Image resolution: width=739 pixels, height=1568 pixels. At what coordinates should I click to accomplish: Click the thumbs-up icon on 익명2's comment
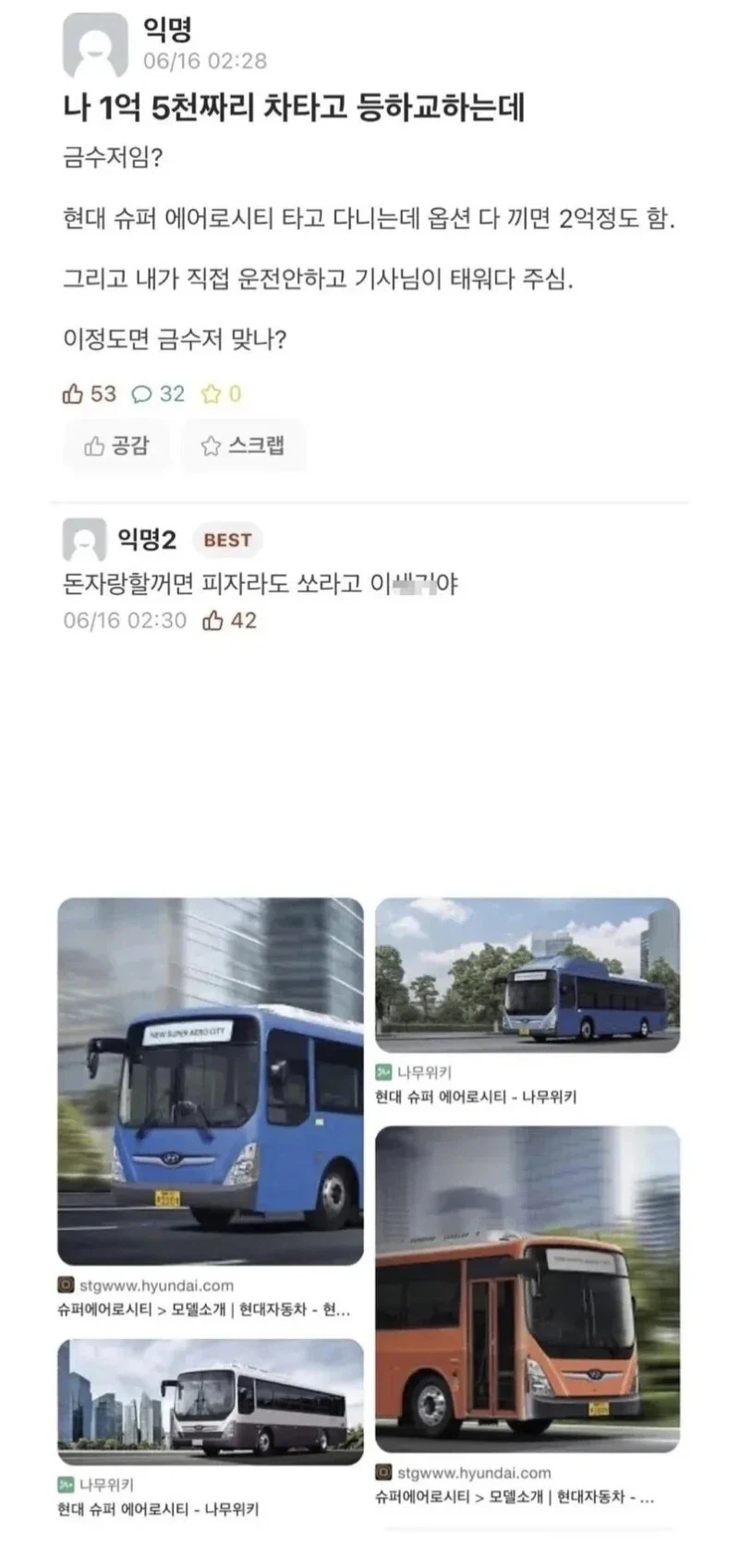point(214,623)
